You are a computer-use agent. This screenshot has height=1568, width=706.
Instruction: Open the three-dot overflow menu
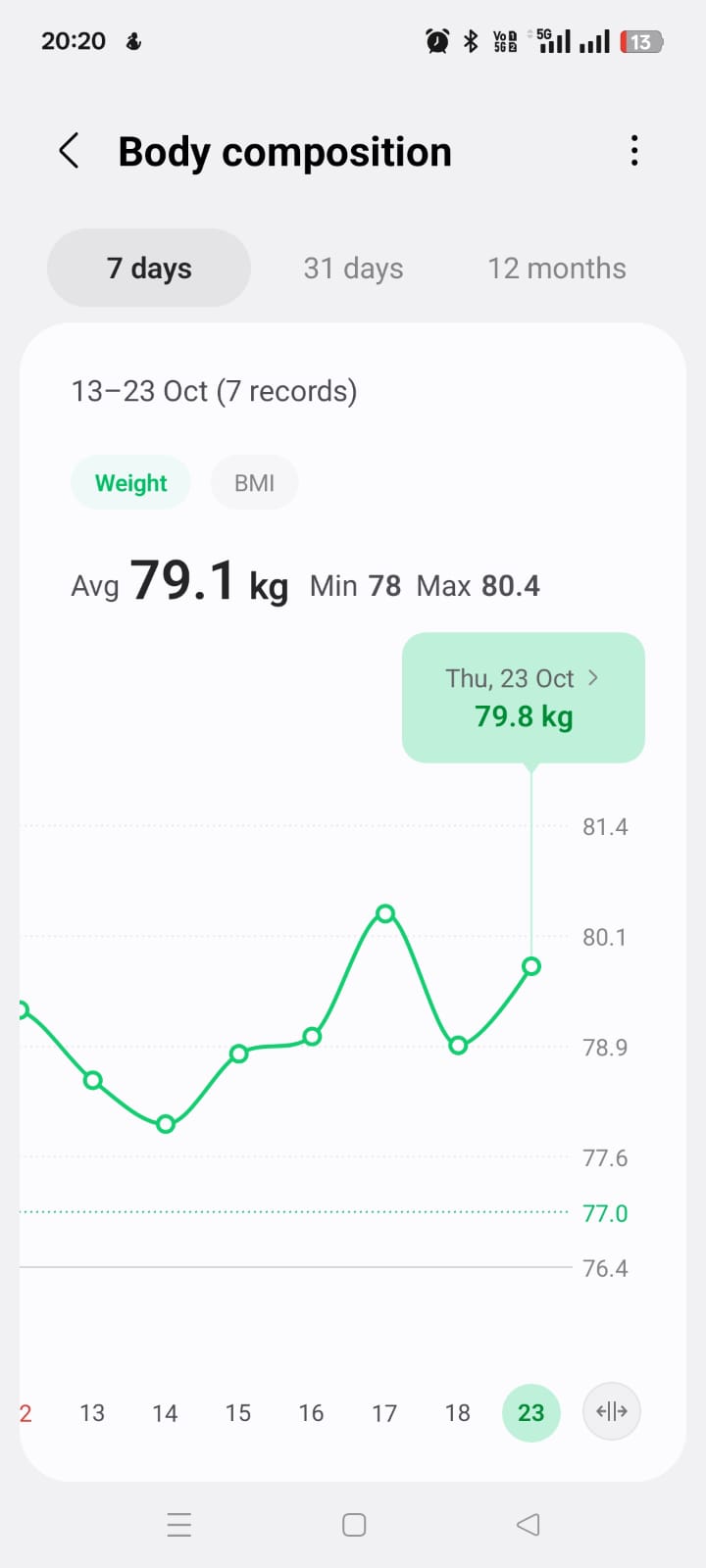pos(634,151)
